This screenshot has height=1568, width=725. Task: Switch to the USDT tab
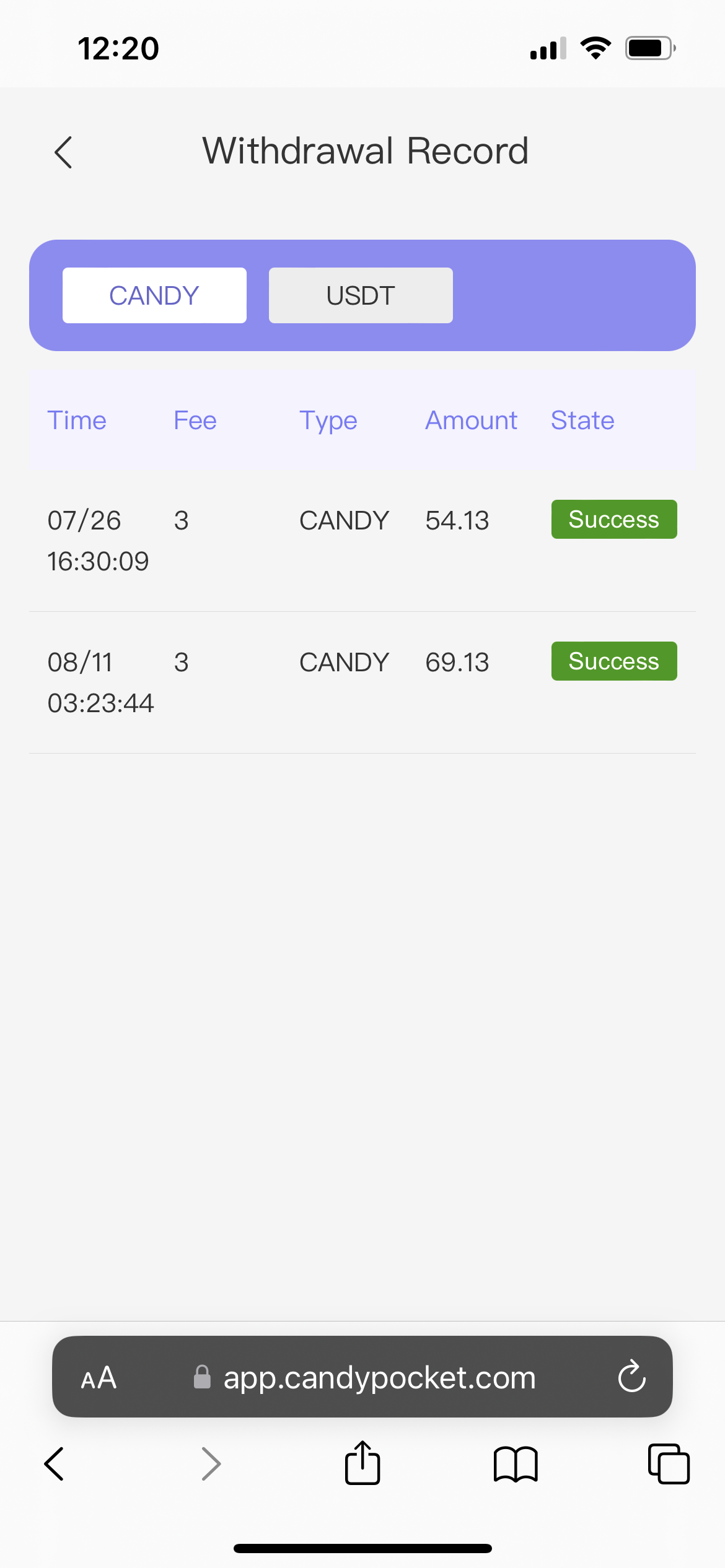361,295
